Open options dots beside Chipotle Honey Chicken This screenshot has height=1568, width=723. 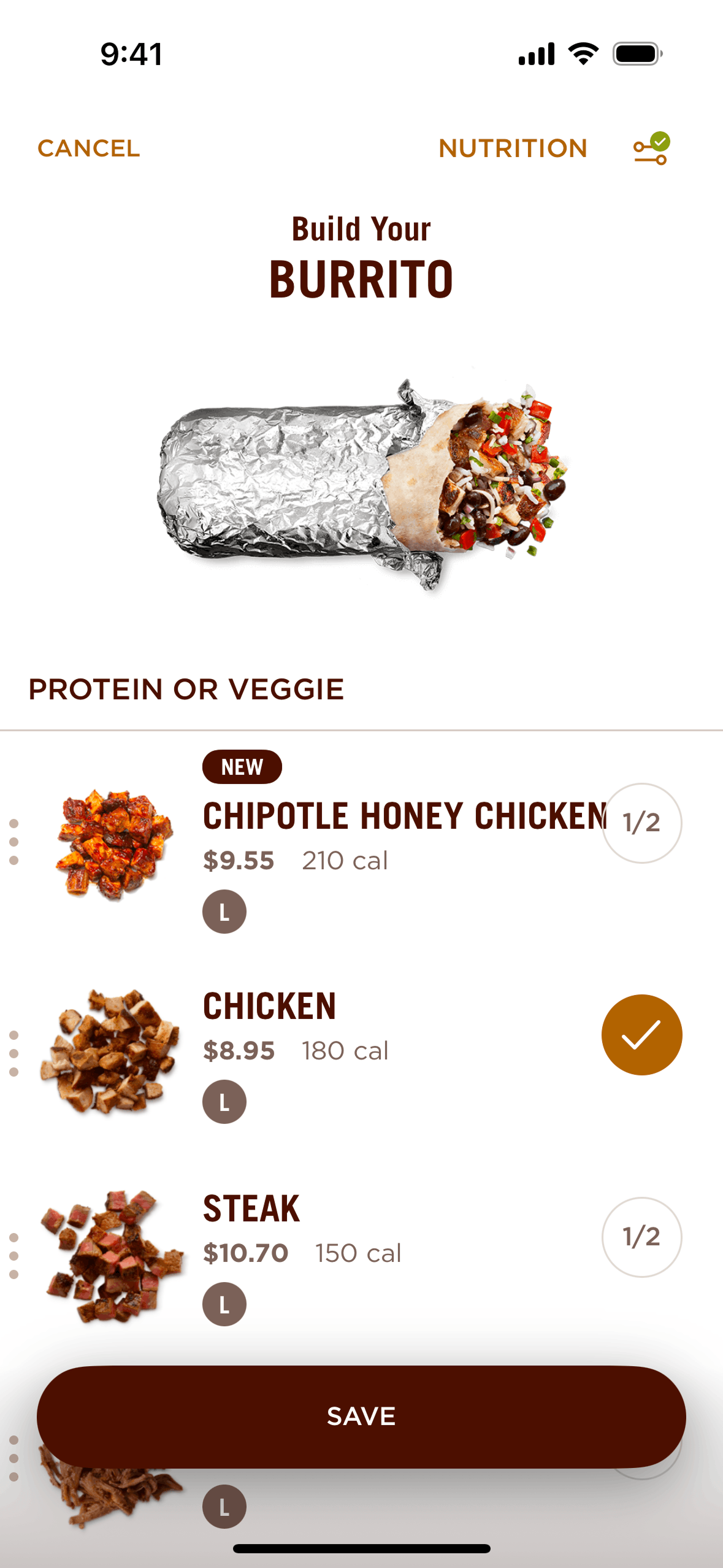(x=14, y=842)
